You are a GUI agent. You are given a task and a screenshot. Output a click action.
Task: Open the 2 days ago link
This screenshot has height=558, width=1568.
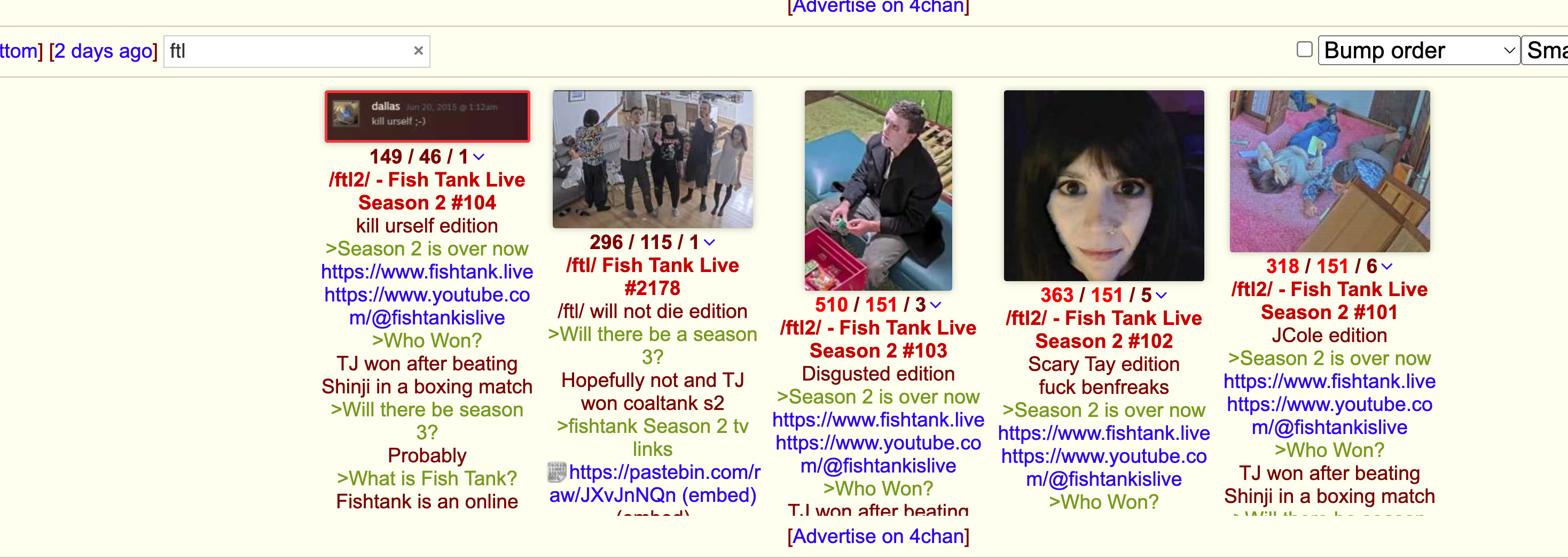point(104,51)
